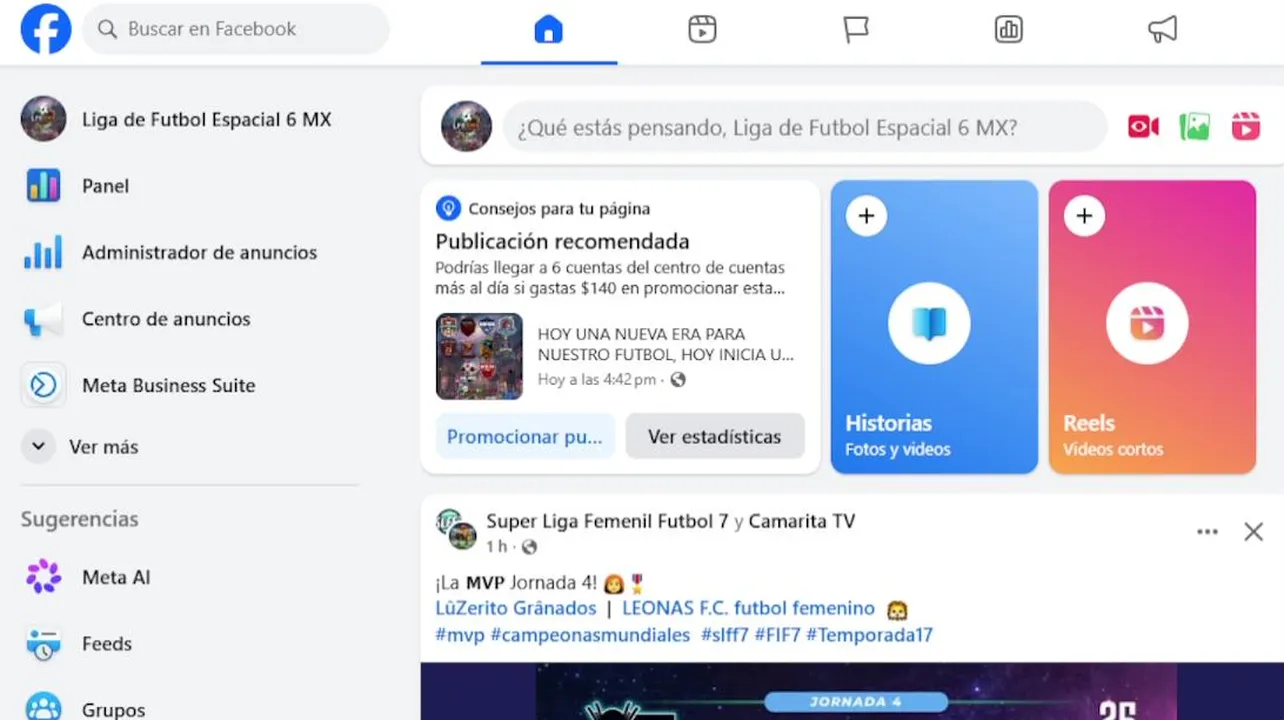Tap Ver estadísticas button
Viewport: 1284px width, 720px height.
714,437
